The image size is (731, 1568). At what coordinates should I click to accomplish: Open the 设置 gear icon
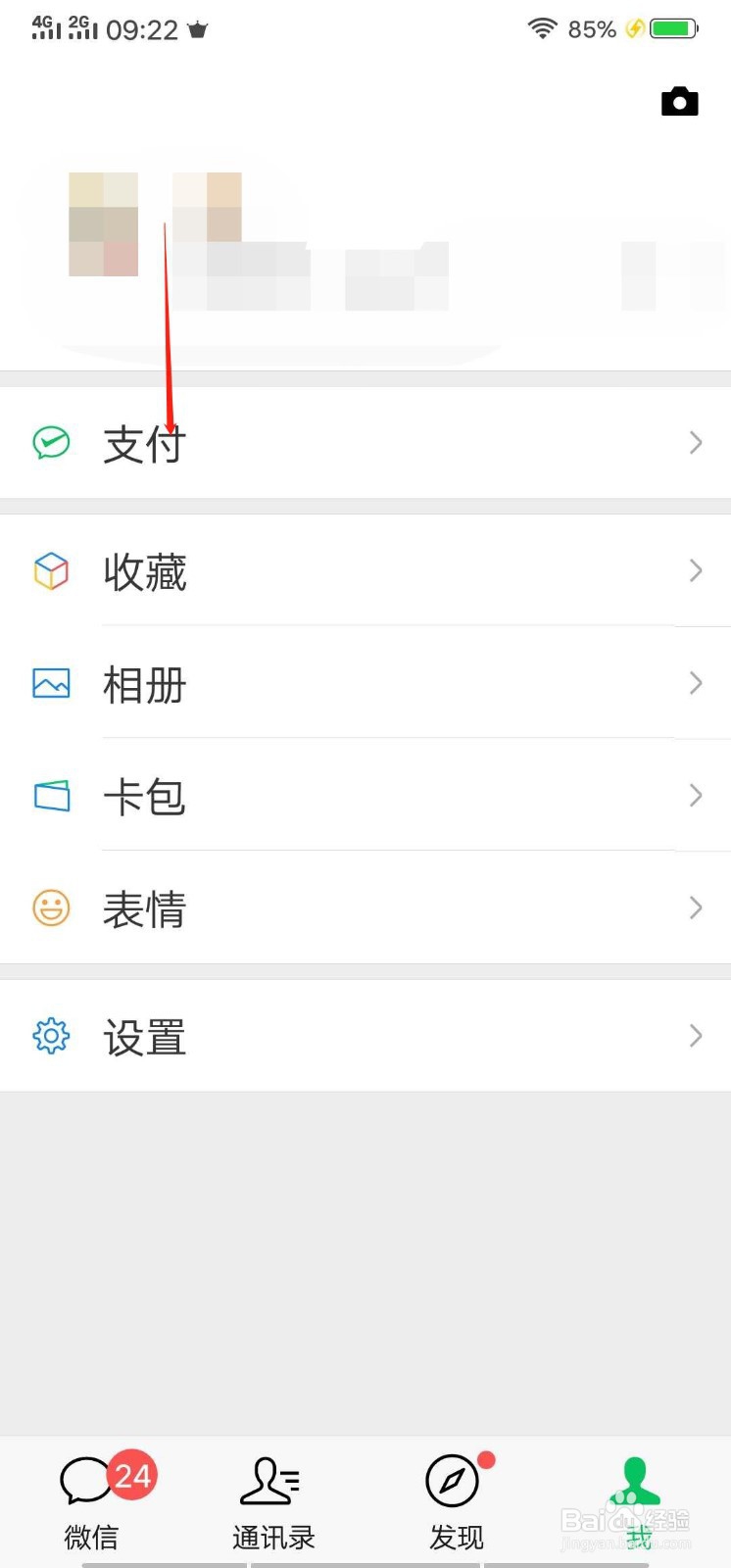tap(51, 1036)
